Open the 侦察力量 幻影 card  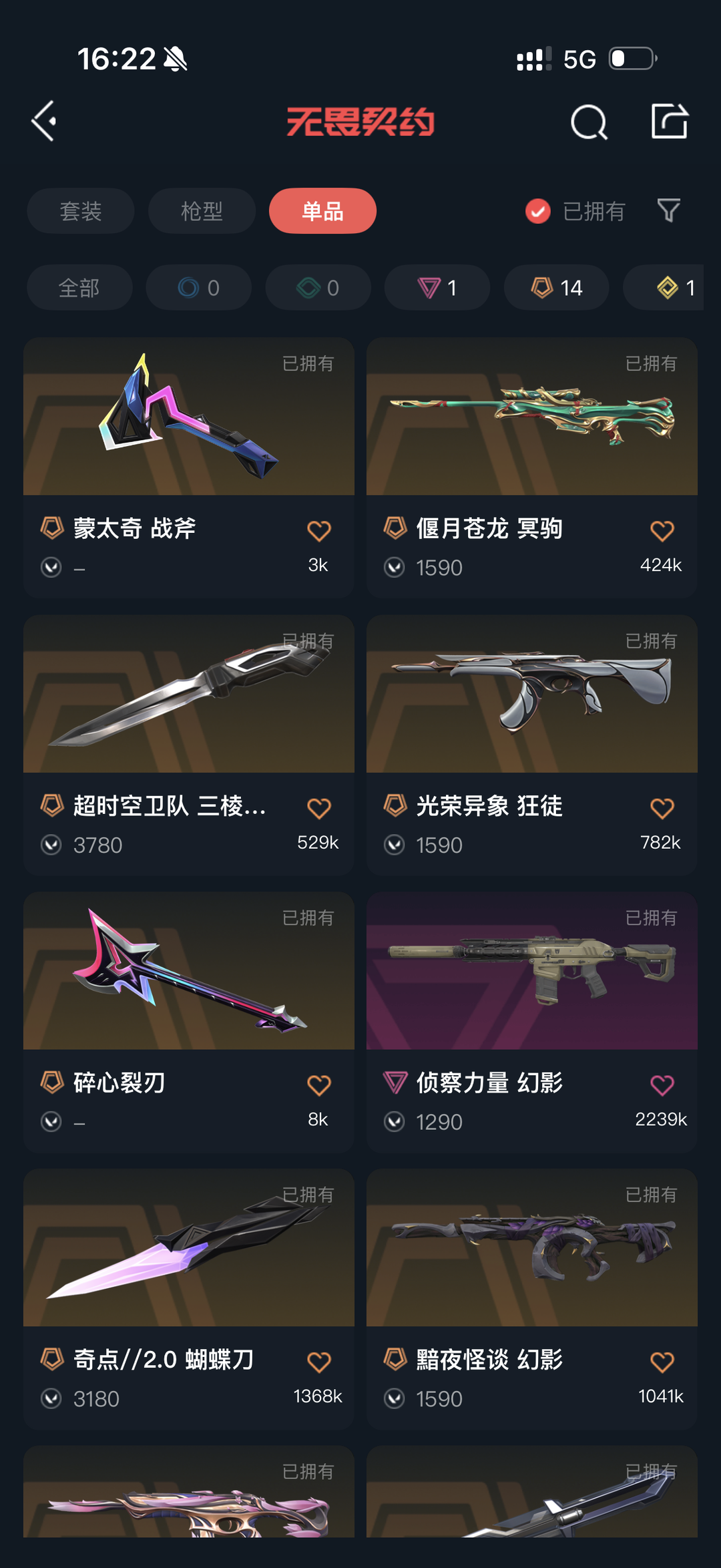(x=532, y=1022)
